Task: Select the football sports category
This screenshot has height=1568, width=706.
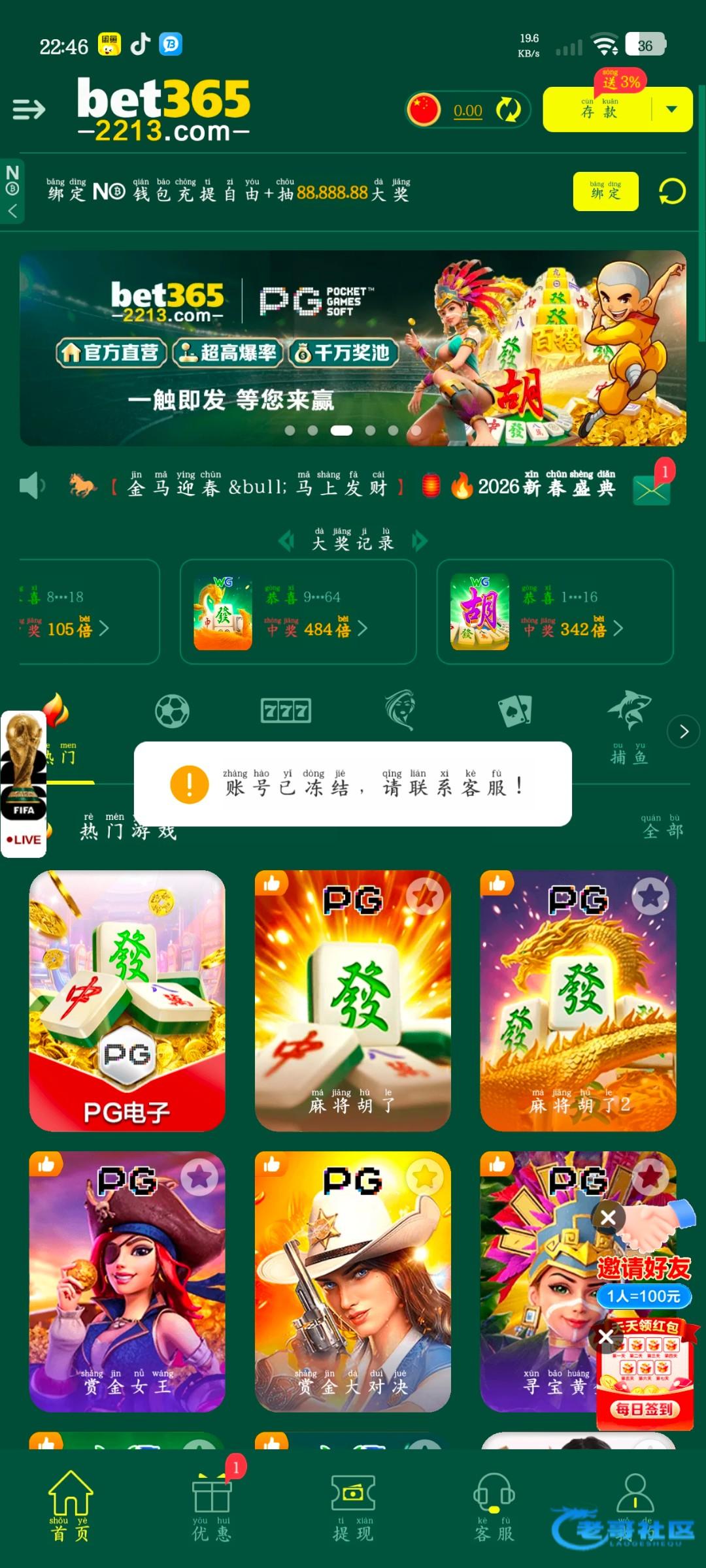Action: click(x=172, y=711)
